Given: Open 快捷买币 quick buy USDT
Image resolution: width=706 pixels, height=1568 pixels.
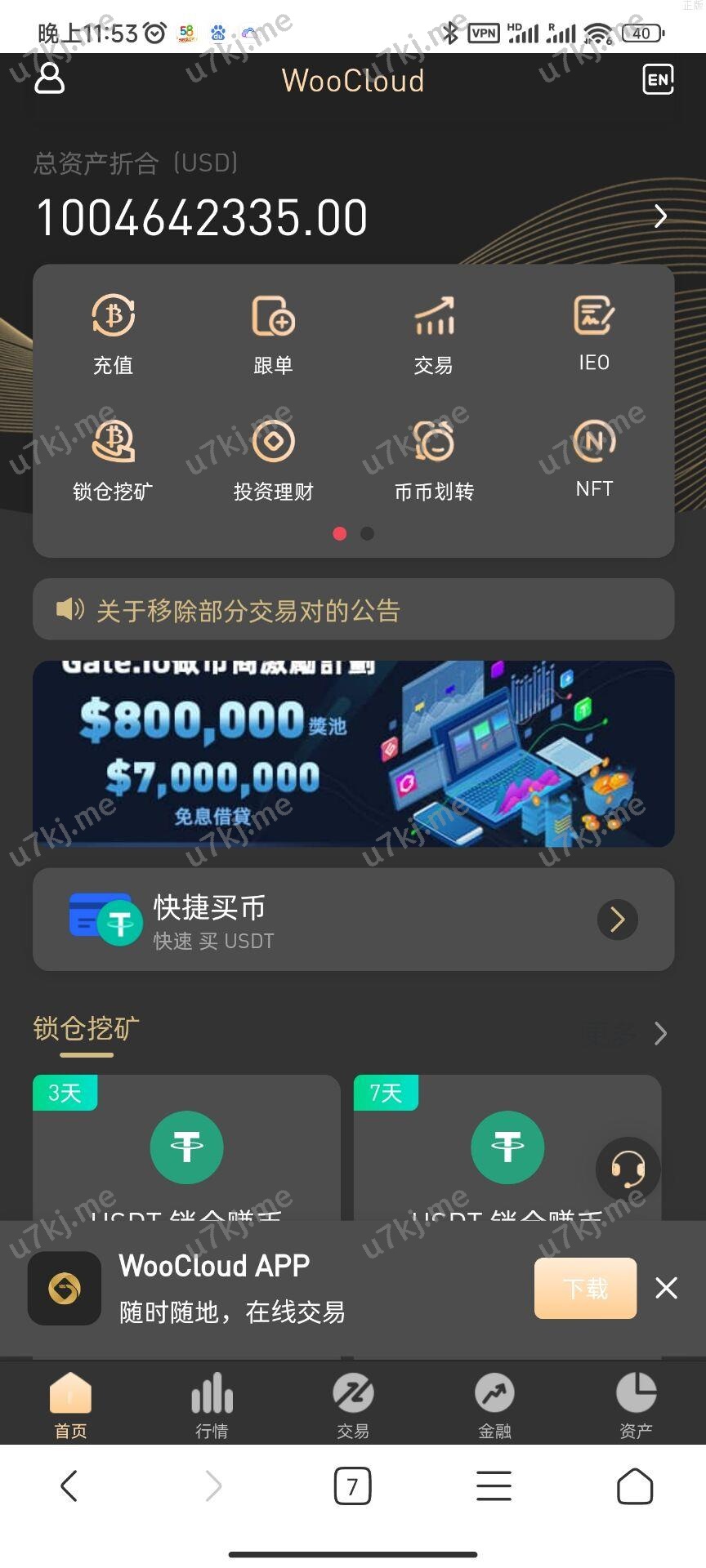Looking at the screenshot, I should point(353,920).
